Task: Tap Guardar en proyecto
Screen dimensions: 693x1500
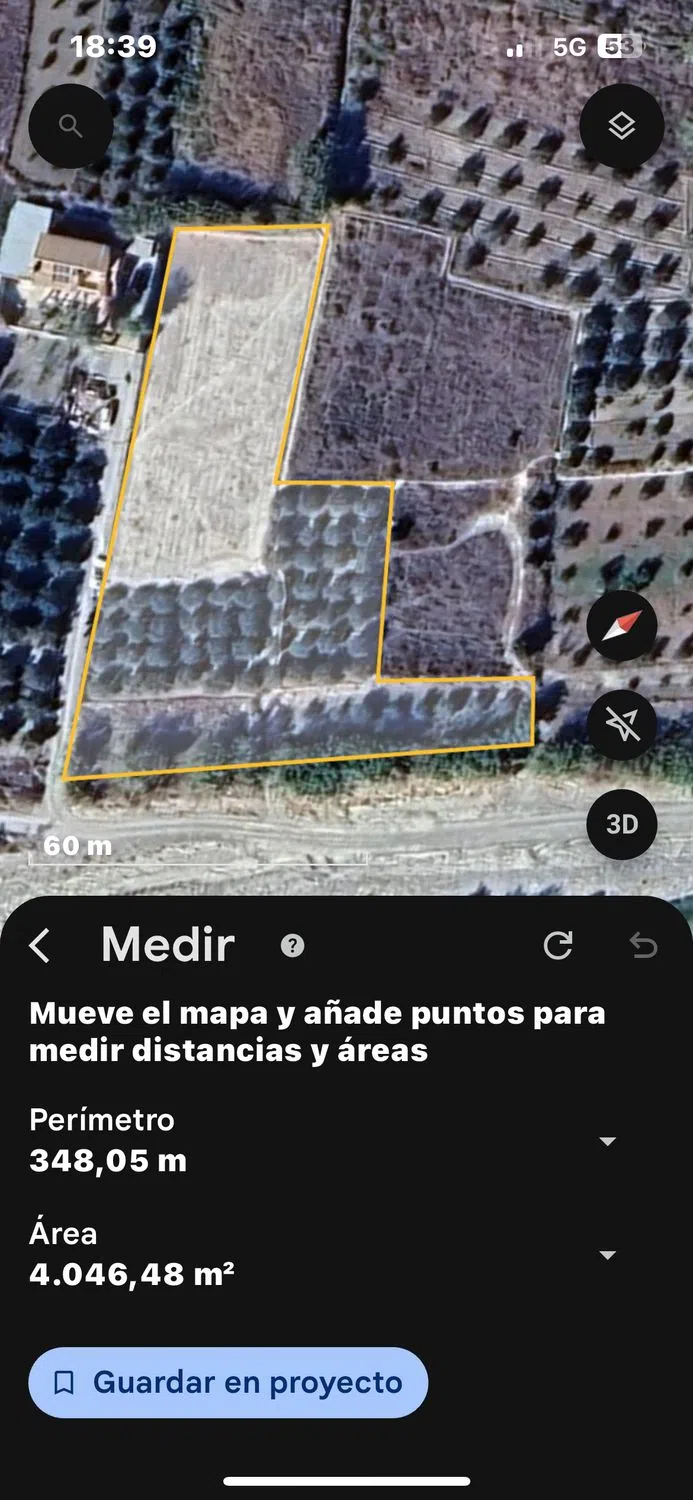Action: [228, 1382]
